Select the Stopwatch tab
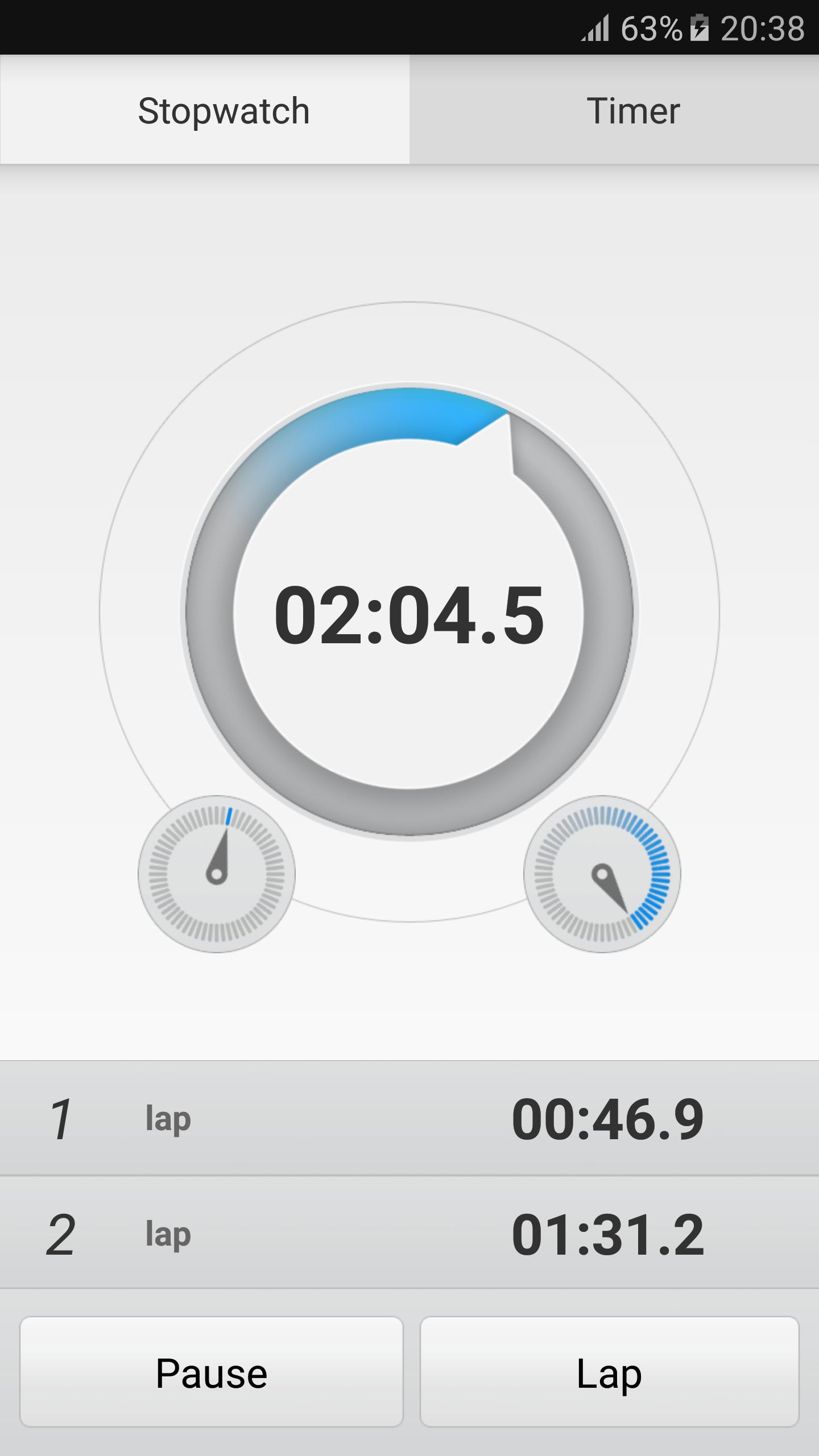The width and height of the screenshot is (819, 1456). (x=224, y=110)
